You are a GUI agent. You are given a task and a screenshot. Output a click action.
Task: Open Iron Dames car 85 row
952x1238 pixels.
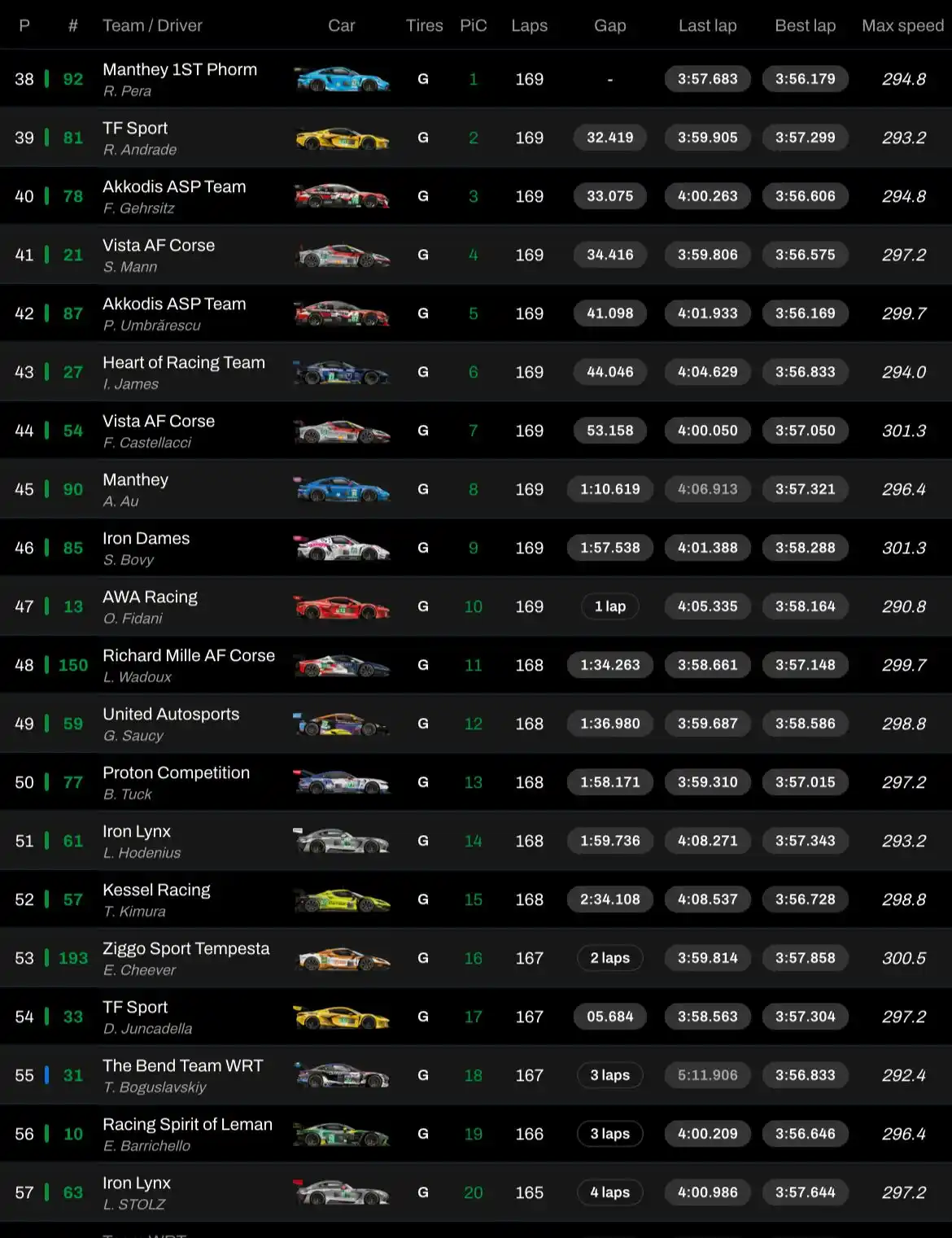[146, 548]
